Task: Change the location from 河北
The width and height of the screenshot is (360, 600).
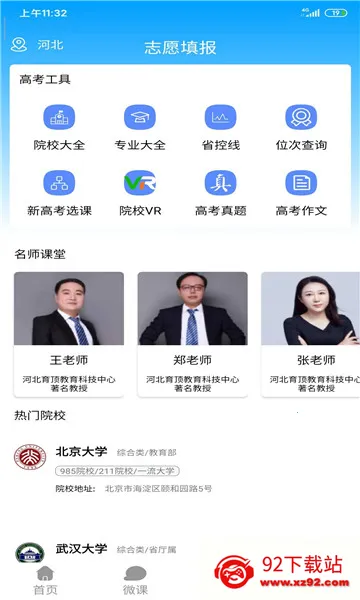Action: point(37,45)
